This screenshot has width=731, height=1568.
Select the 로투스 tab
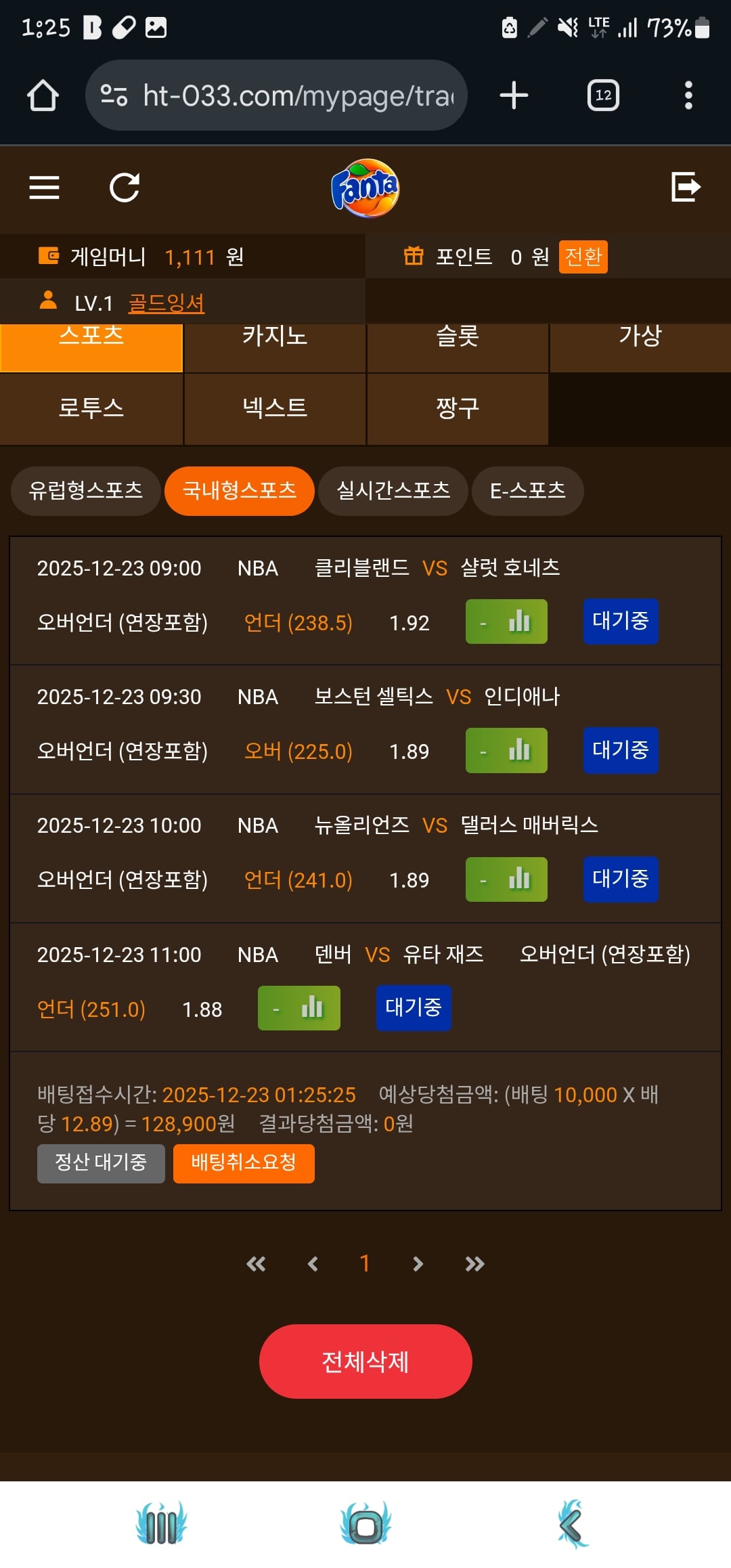[91, 408]
